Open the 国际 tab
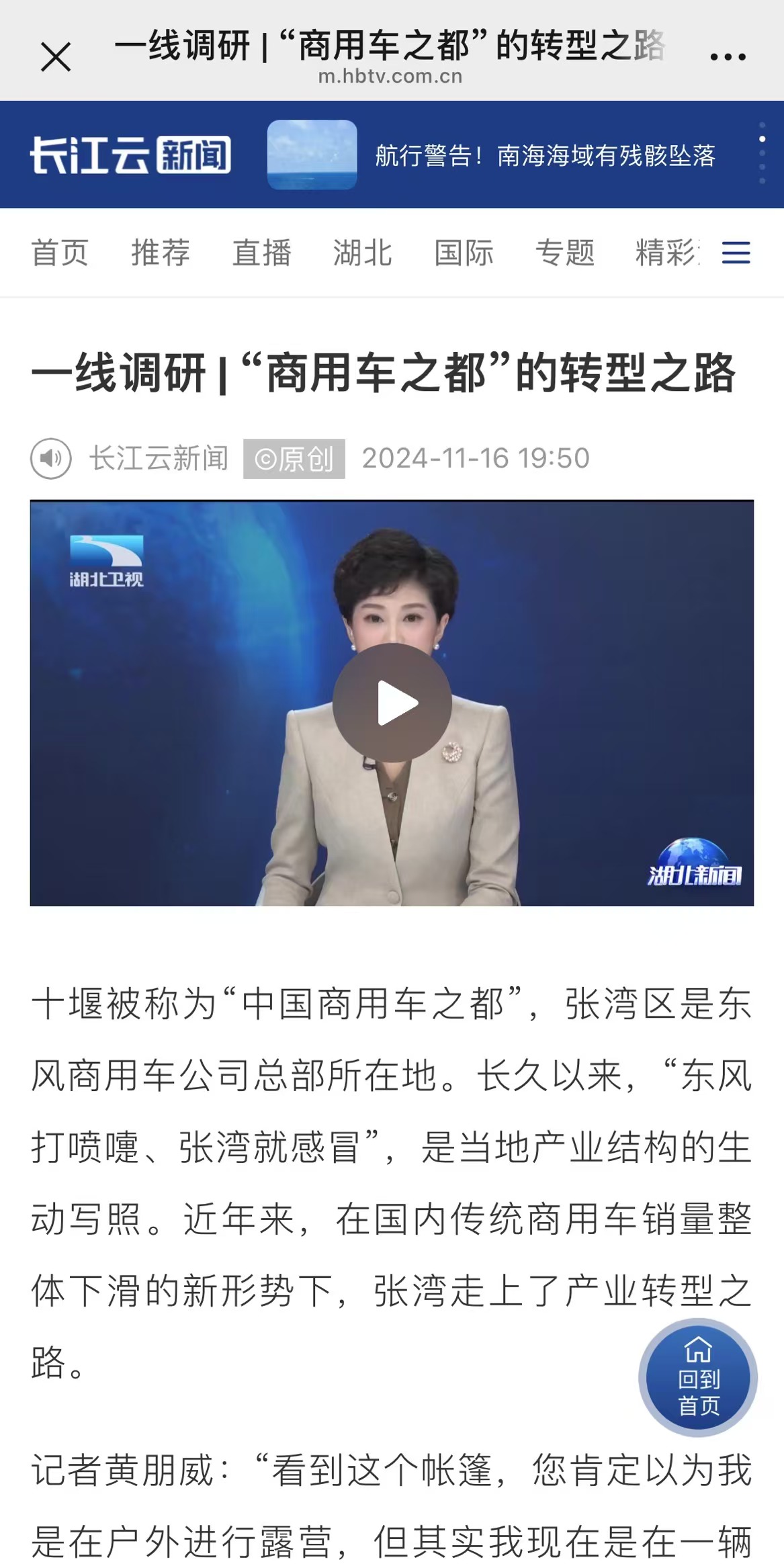 pos(464,253)
